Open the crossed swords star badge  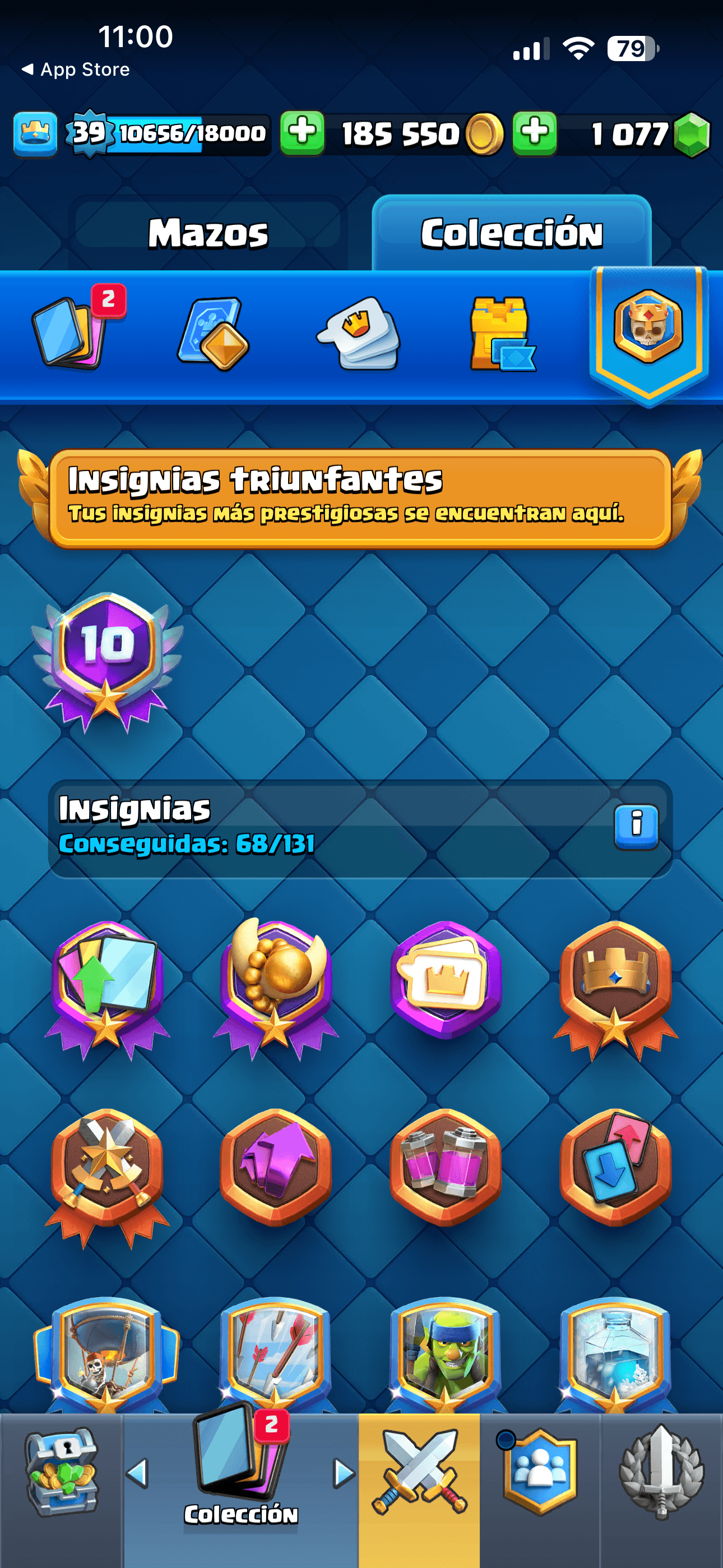point(107,1175)
